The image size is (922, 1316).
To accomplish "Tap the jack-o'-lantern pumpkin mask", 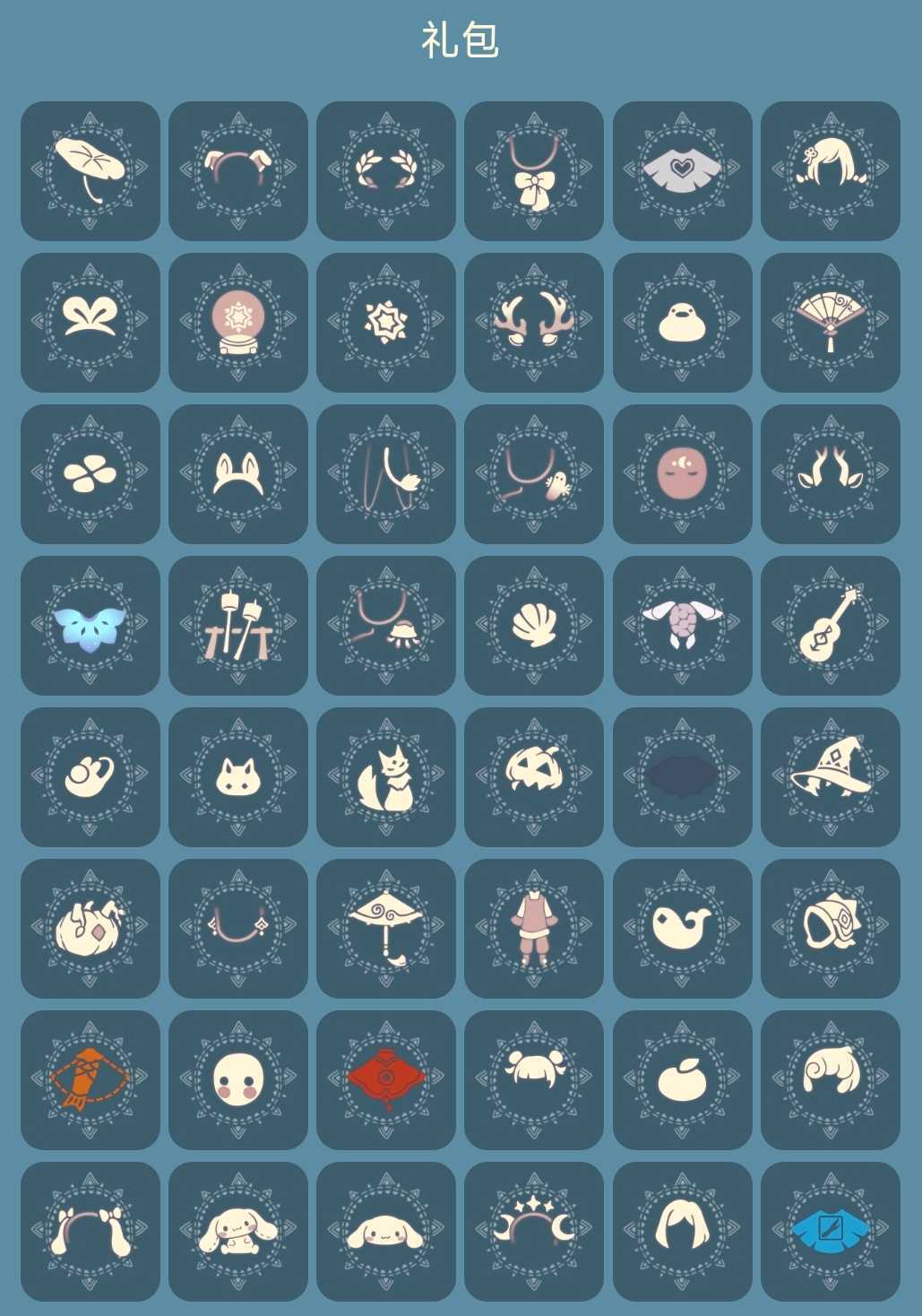I will (534, 776).
